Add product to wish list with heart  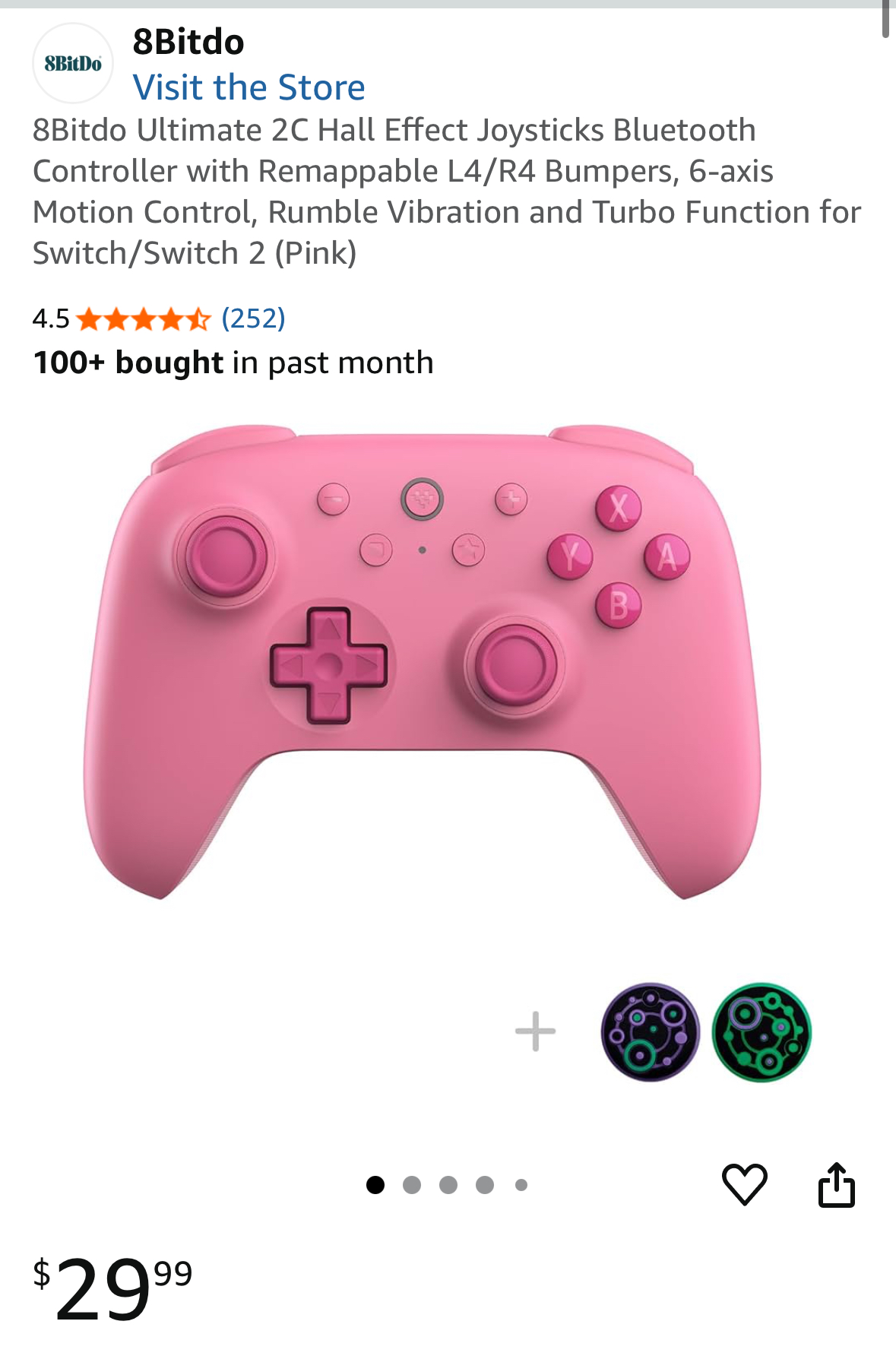click(744, 1184)
